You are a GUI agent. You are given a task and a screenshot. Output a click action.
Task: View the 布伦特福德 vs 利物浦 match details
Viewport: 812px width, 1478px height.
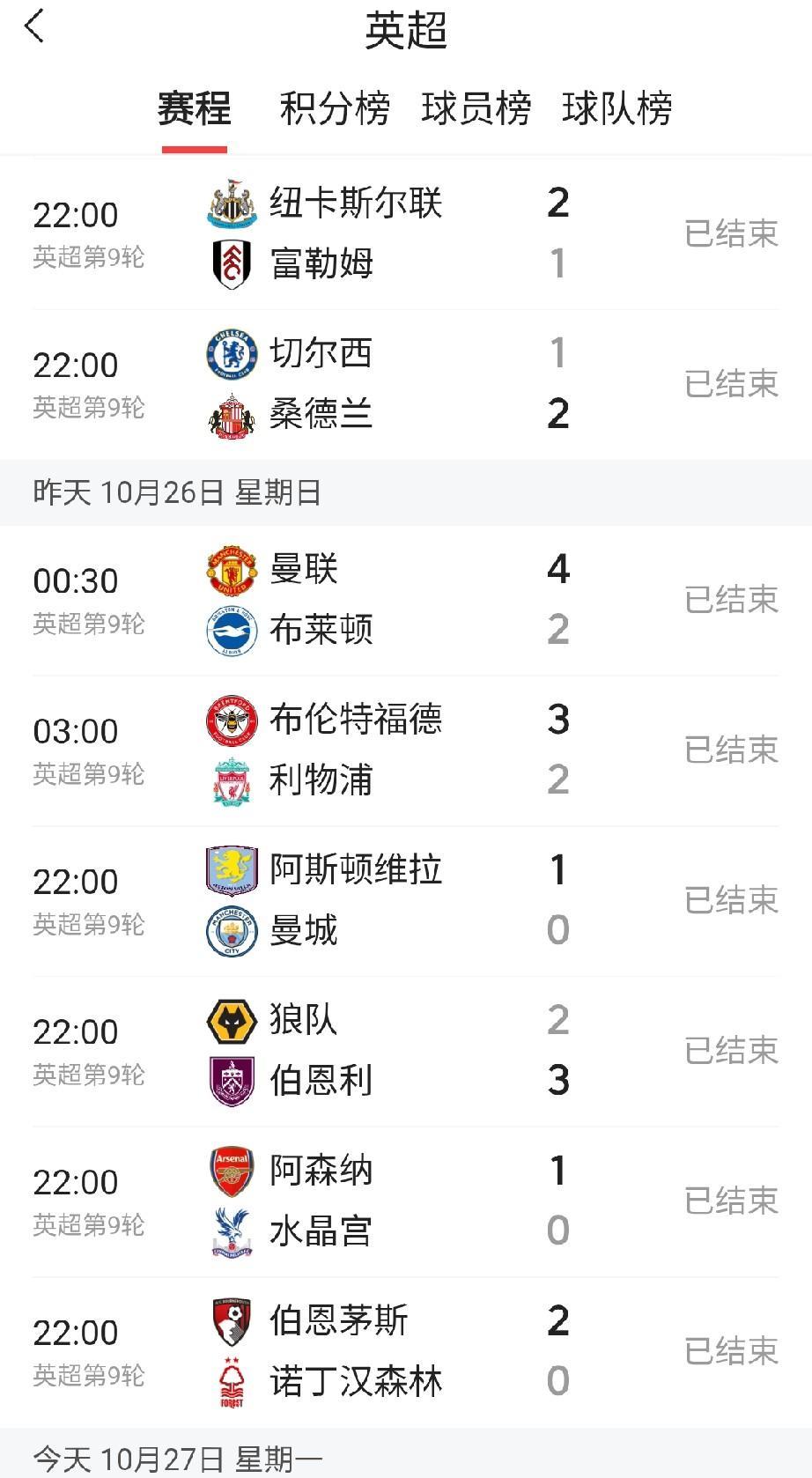point(405,750)
